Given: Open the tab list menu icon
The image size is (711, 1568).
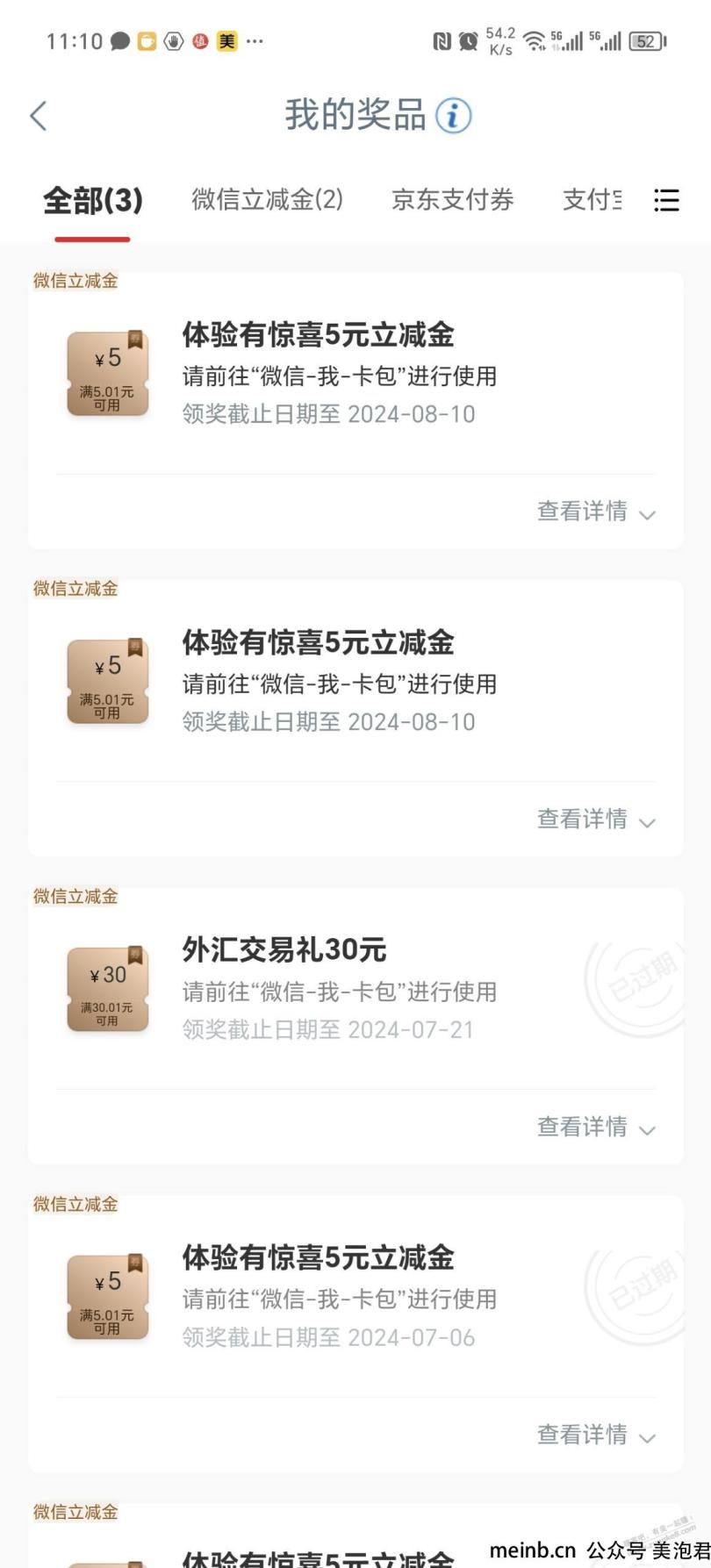Looking at the screenshot, I should click(667, 200).
